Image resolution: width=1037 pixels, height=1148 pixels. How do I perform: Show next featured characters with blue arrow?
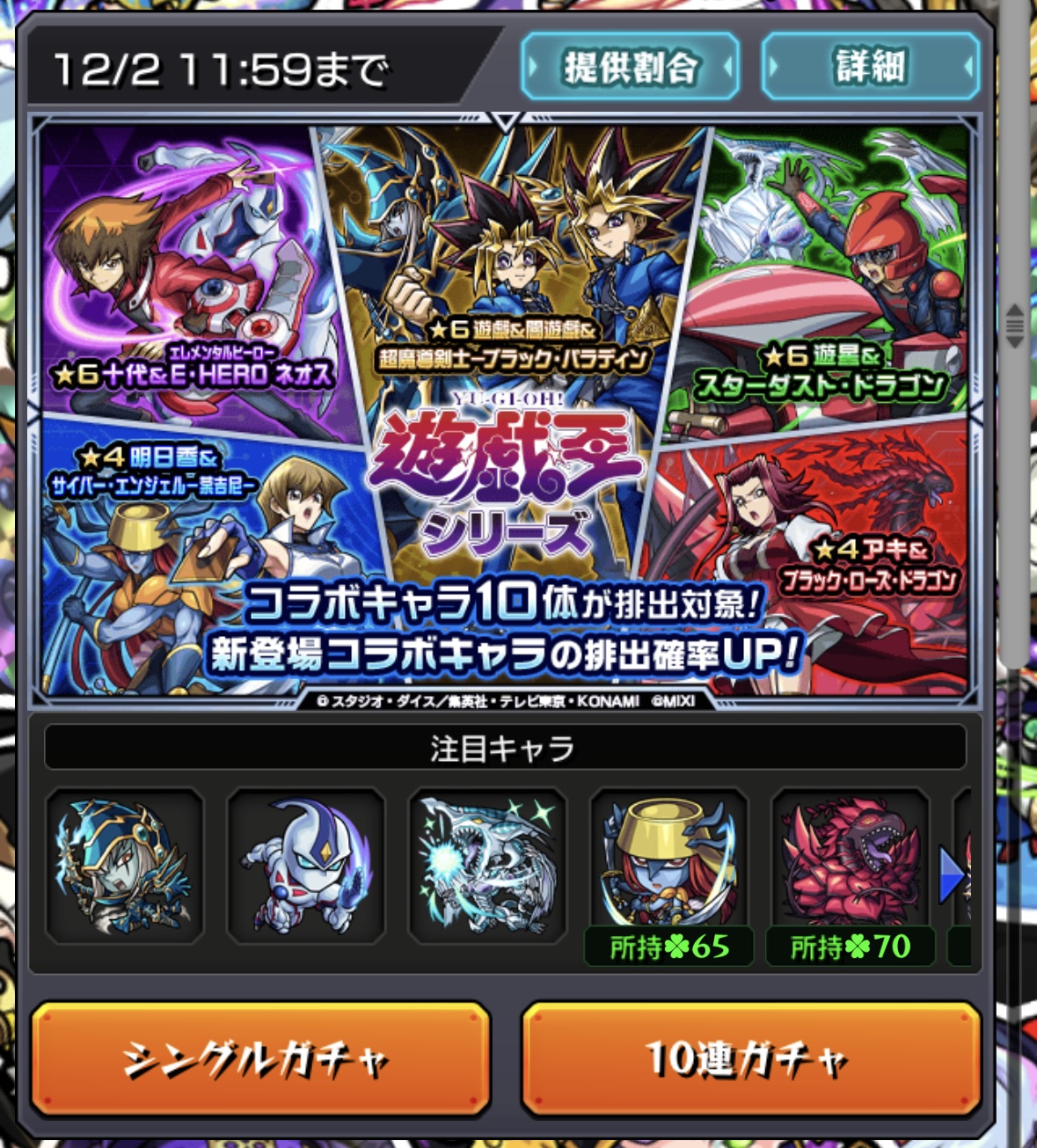(x=953, y=875)
